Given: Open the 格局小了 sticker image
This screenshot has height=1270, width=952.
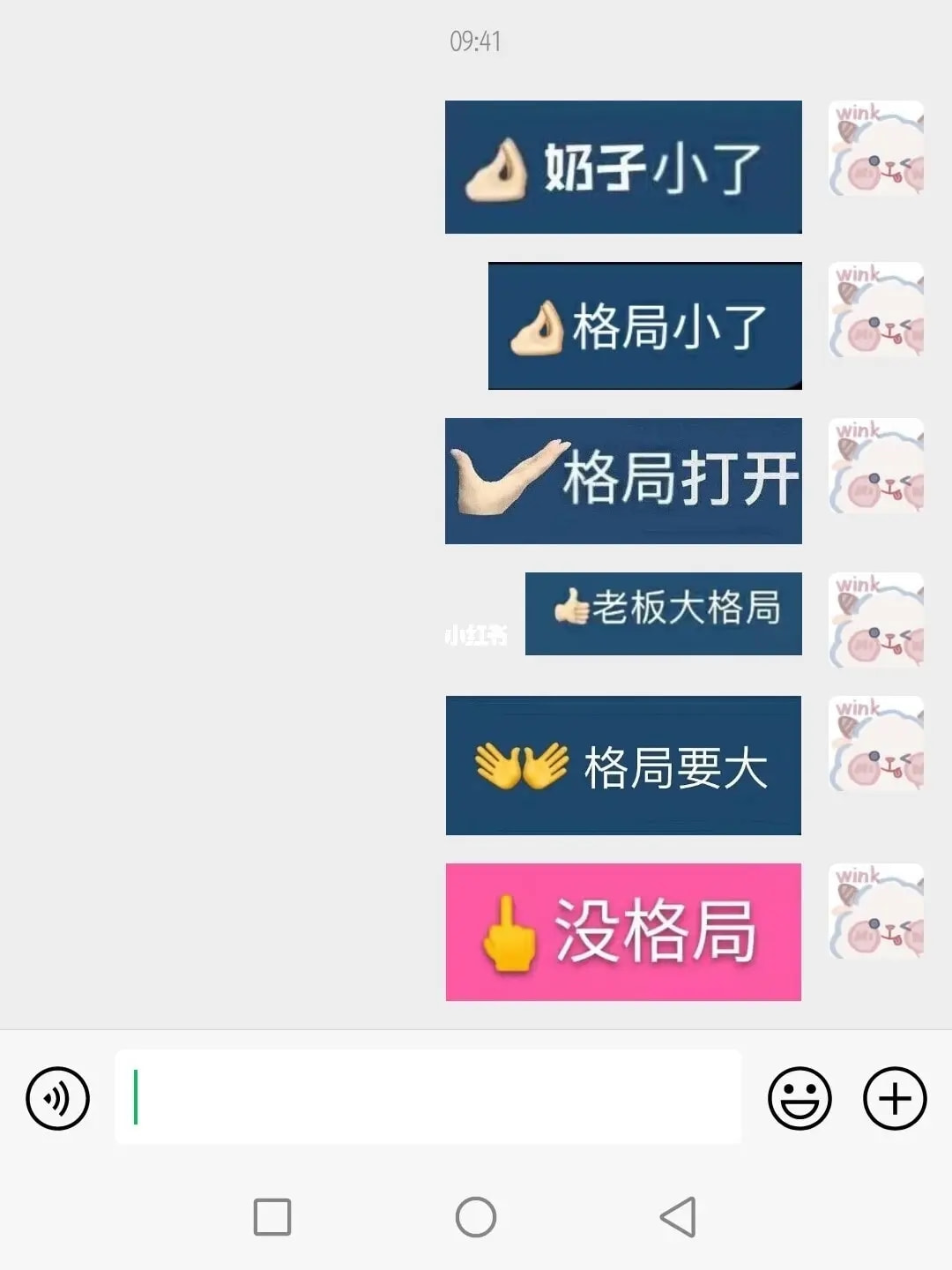Looking at the screenshot, I should 644,325.
